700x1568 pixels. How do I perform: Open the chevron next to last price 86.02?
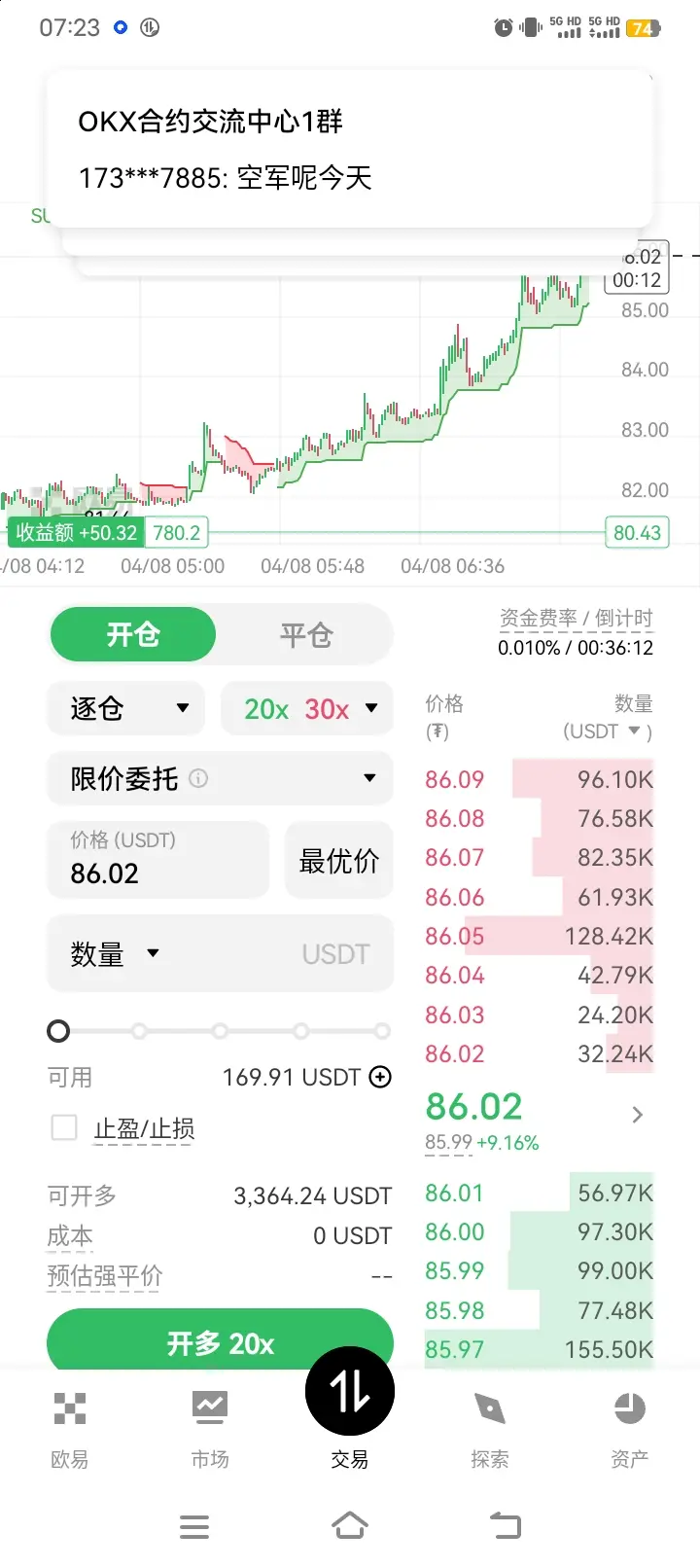(x=638, y=1115)
